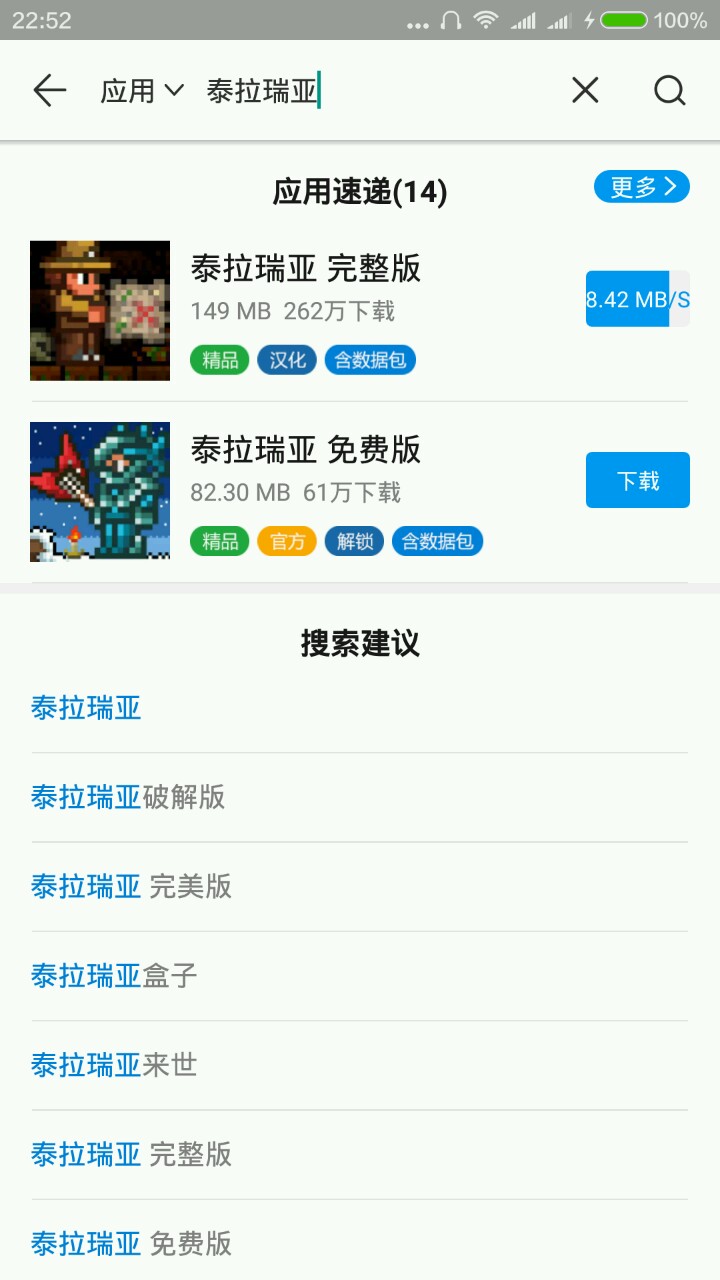Open 泰拉瑞亚 完整版 app details

[x=305, y=269]
